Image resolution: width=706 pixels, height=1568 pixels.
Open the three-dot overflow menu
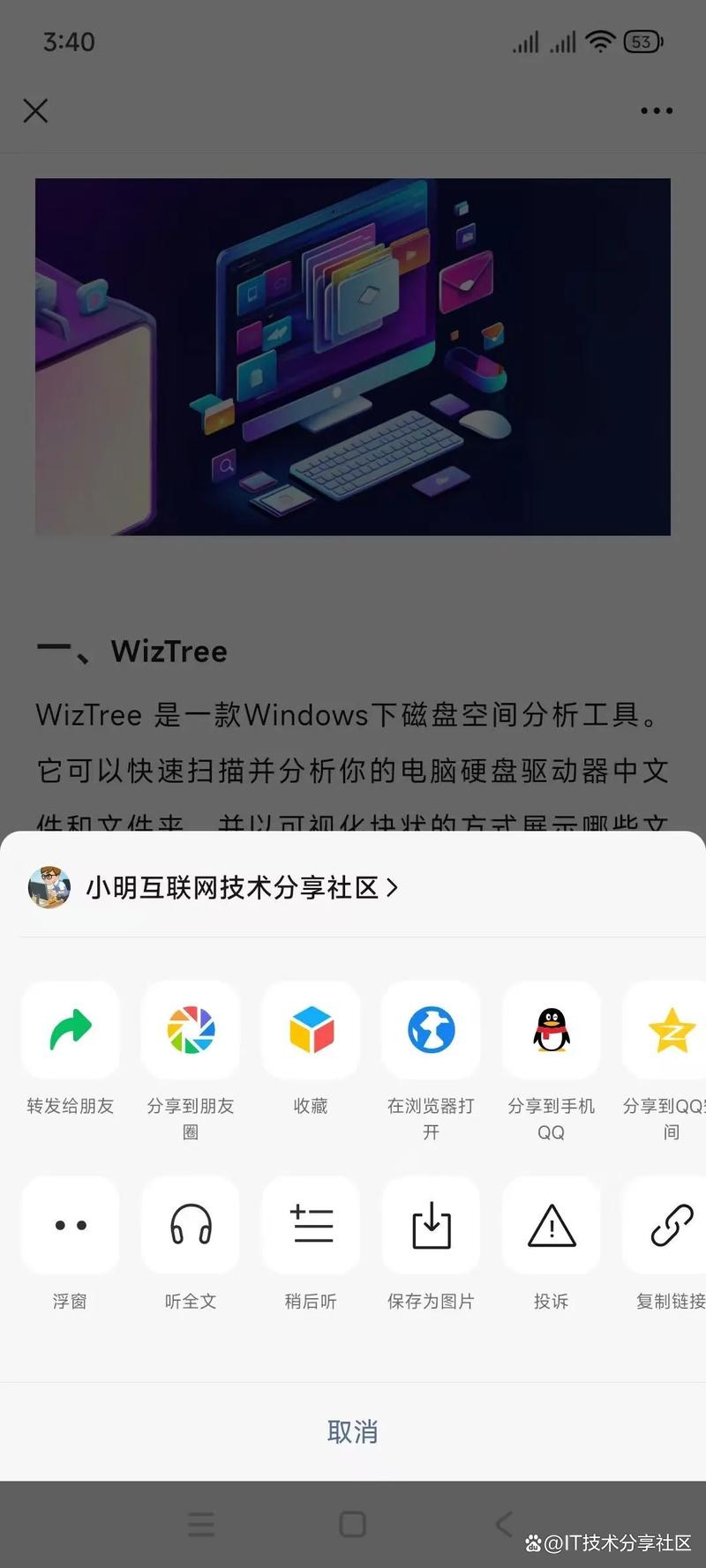(656, 111)
